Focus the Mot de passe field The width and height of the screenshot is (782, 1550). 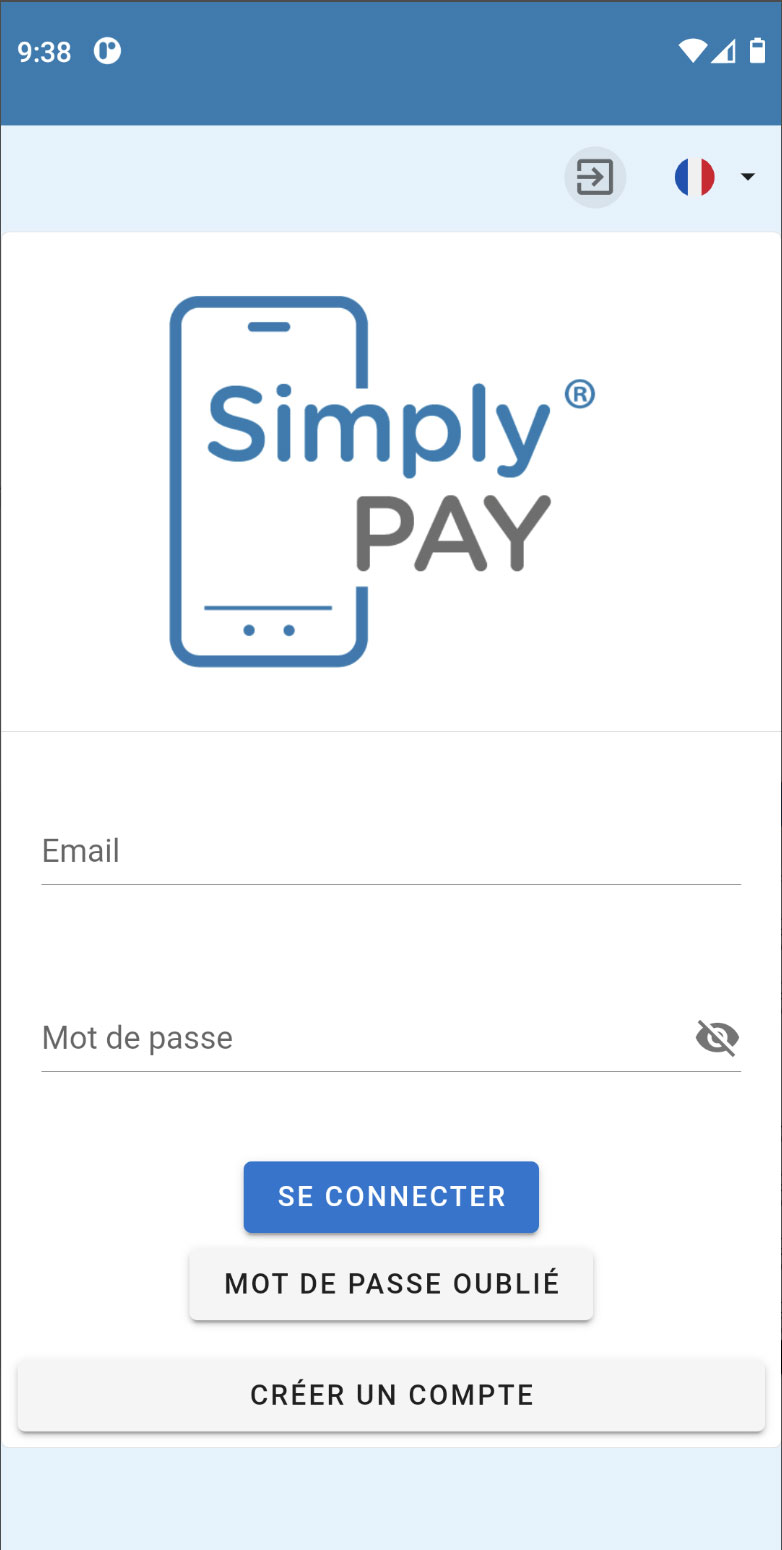point(360,1038)
